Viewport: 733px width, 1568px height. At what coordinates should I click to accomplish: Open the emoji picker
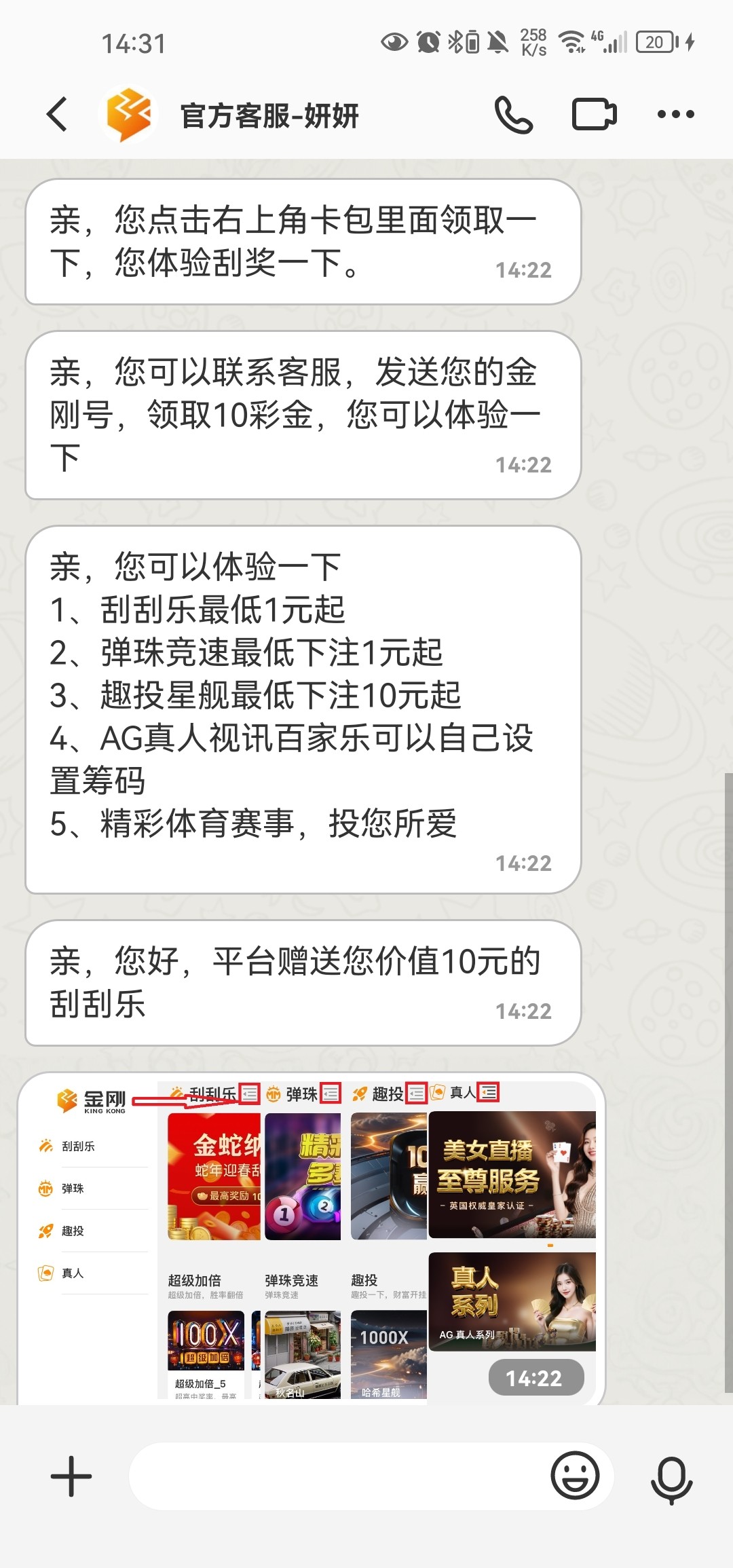pyautogui.click(x=575, y=1475)
